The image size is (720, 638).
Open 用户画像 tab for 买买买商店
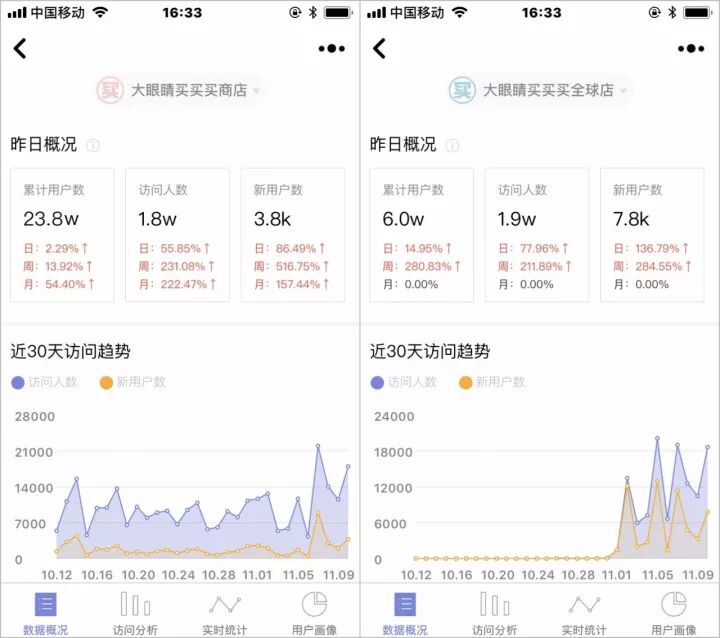click(314, 612)
